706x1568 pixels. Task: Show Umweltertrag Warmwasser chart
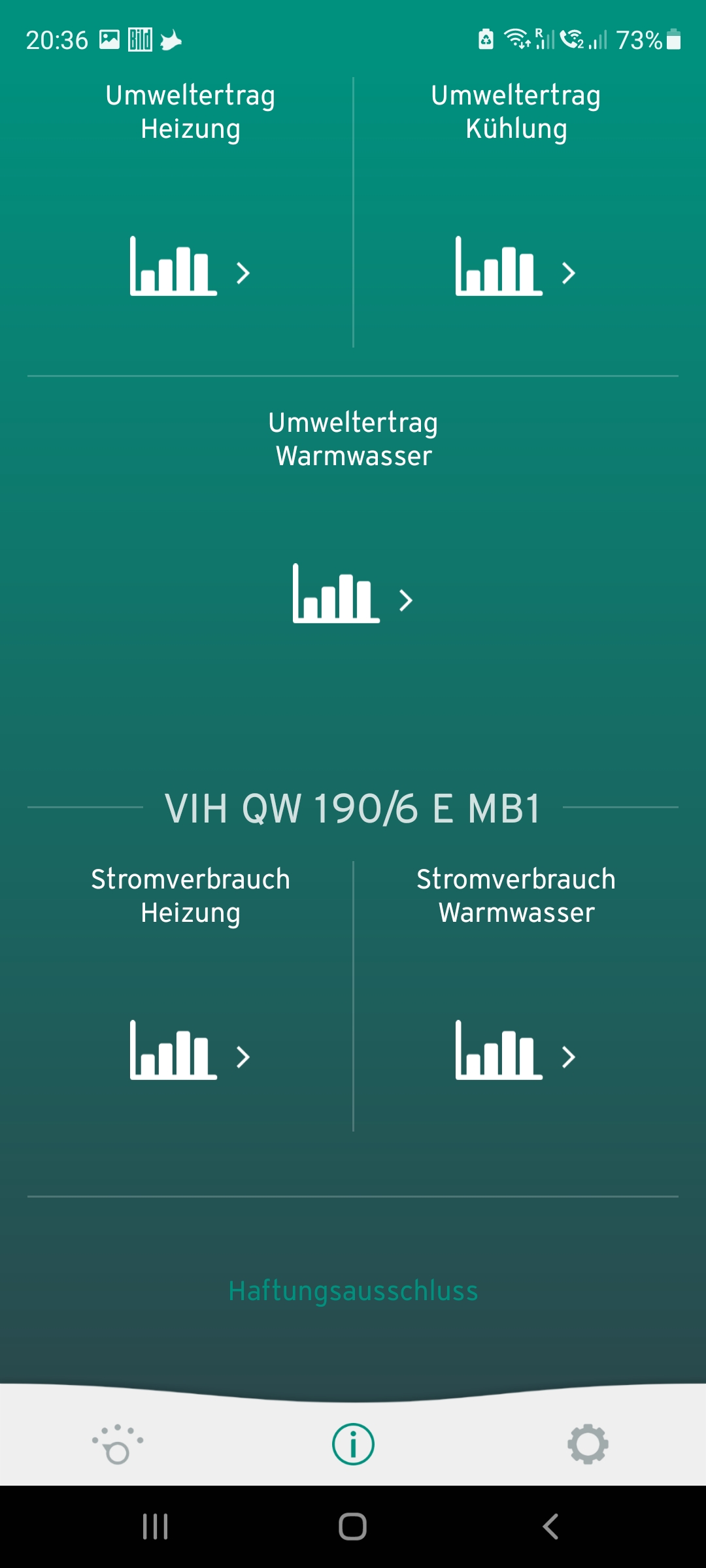(353, 594)
